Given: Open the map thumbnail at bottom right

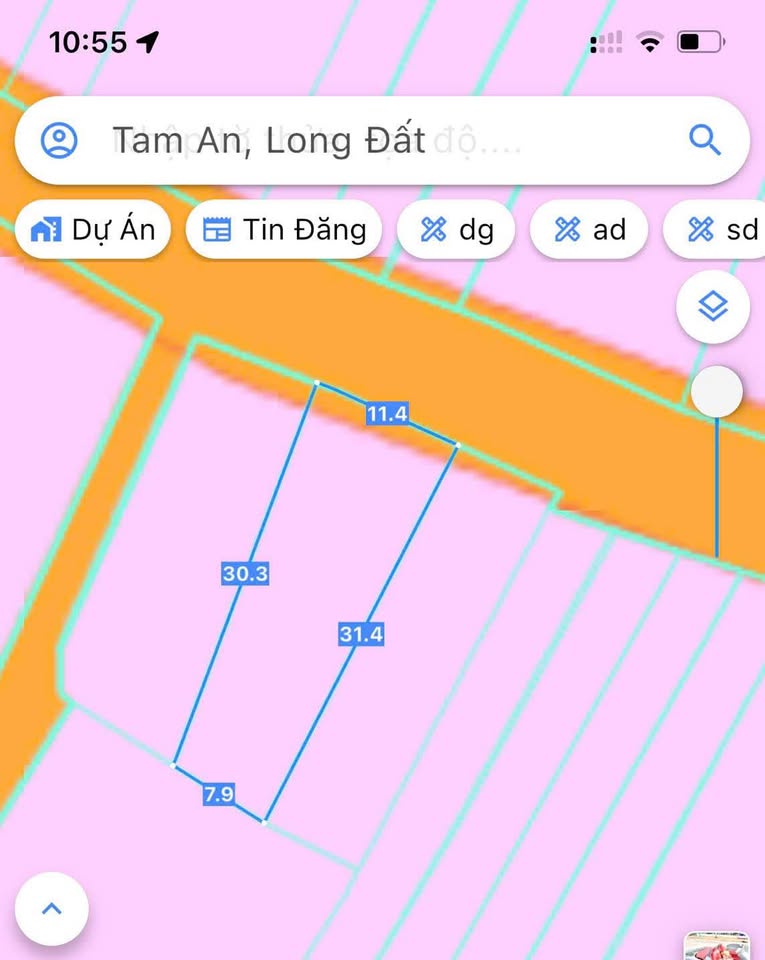Looking at the screenshot, I should 716,946.
